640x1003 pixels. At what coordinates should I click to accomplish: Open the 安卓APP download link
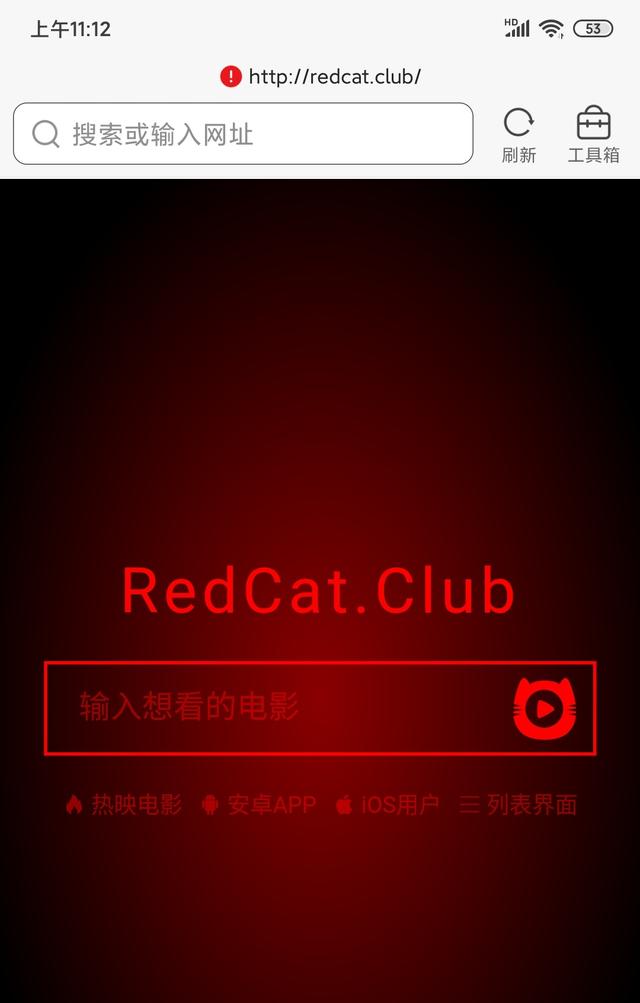(259, 805)
